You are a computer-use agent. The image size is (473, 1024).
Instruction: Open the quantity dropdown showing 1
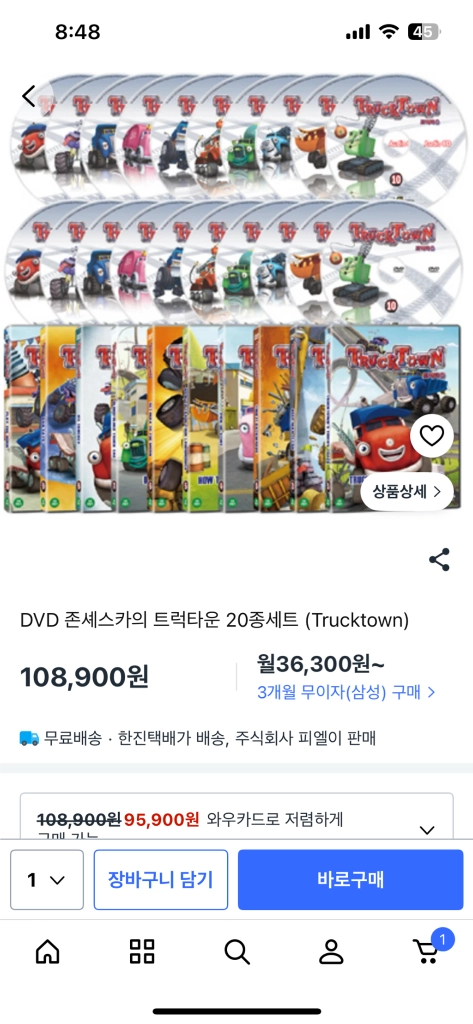point(47,880)
